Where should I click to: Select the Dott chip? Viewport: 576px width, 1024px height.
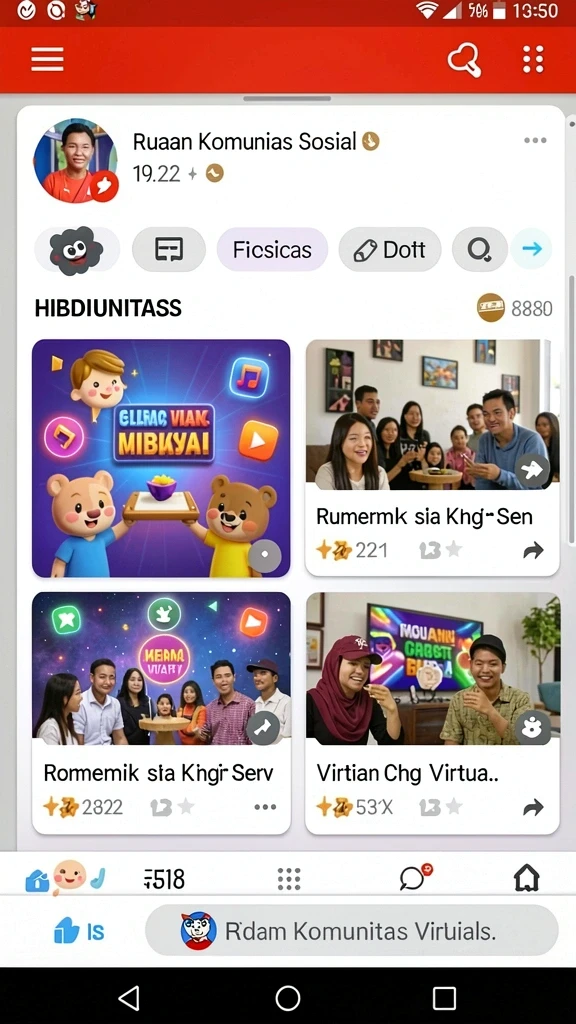coord(390,249)
